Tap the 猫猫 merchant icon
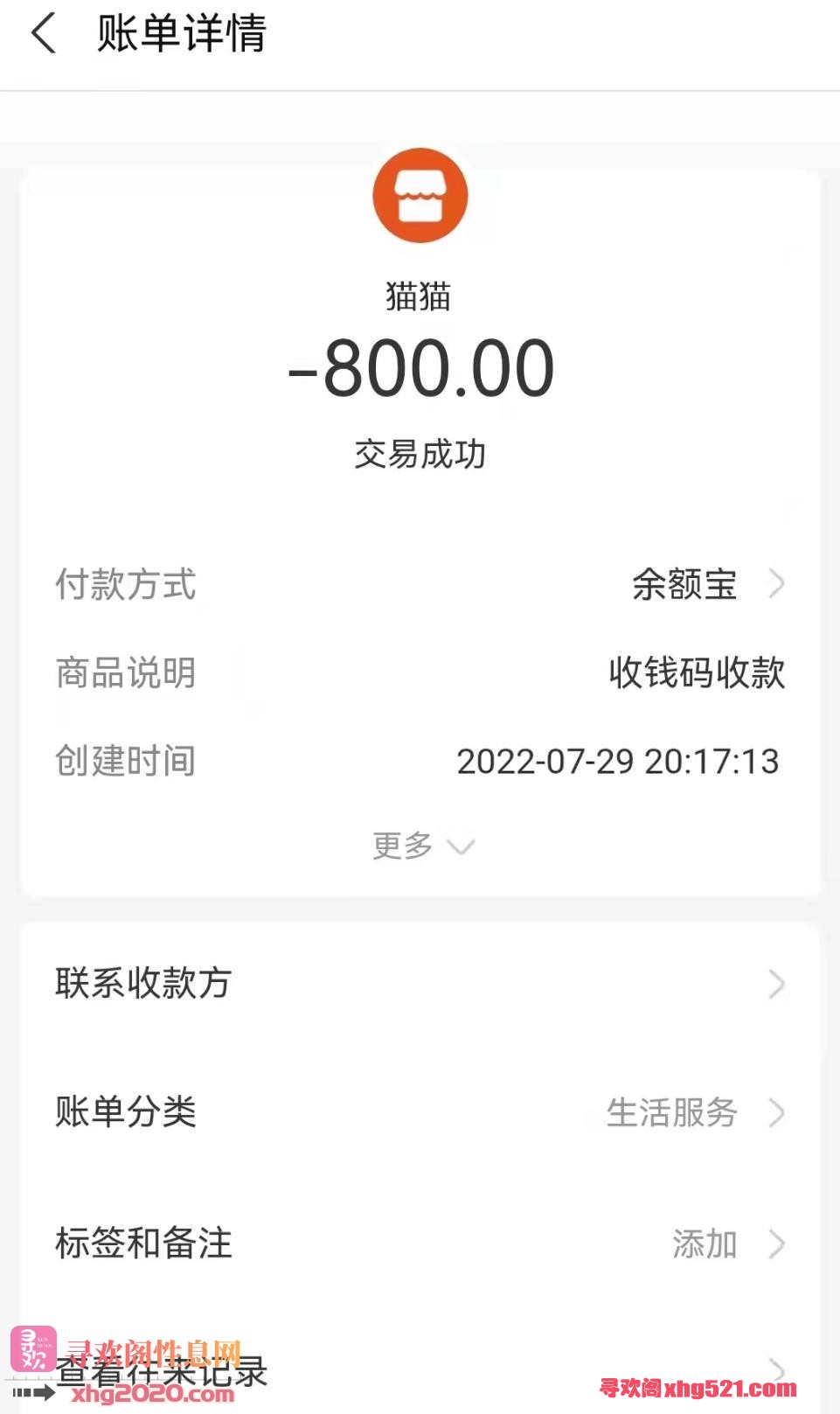Viewport: 840px width, 1414px height. tap(420, 196)
